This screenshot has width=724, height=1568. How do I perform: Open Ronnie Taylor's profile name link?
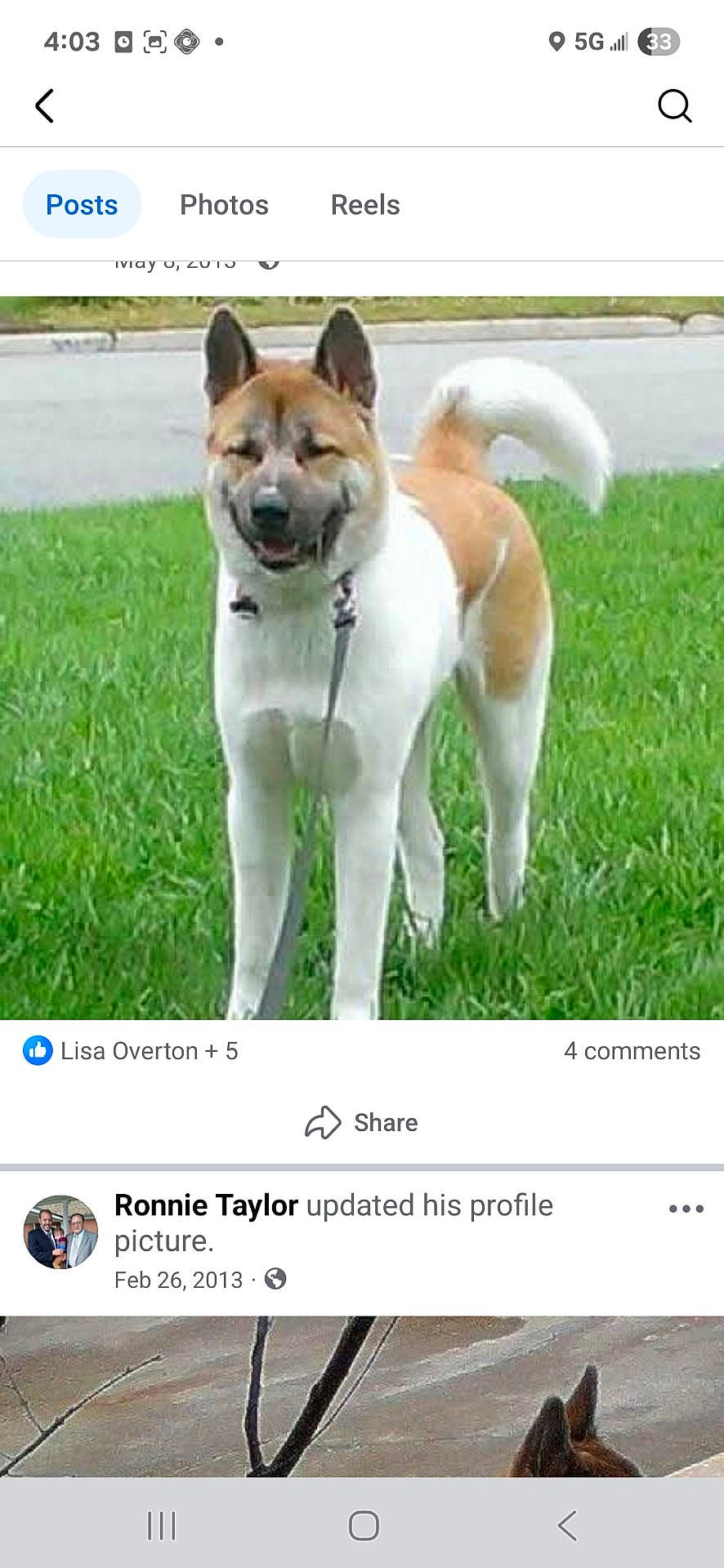(x=206, y=1205)
